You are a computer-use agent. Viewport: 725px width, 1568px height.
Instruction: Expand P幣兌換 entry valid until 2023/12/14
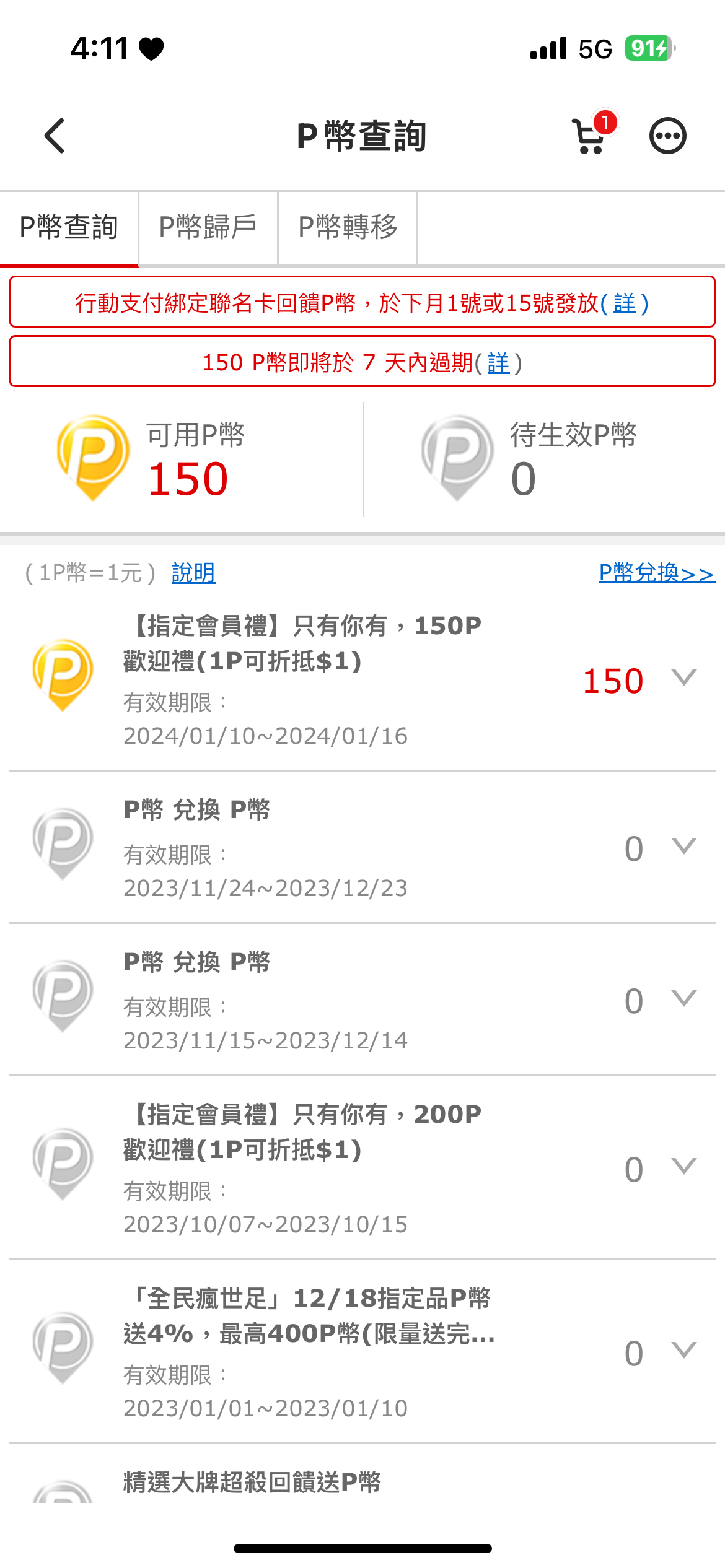coord(684,998)
